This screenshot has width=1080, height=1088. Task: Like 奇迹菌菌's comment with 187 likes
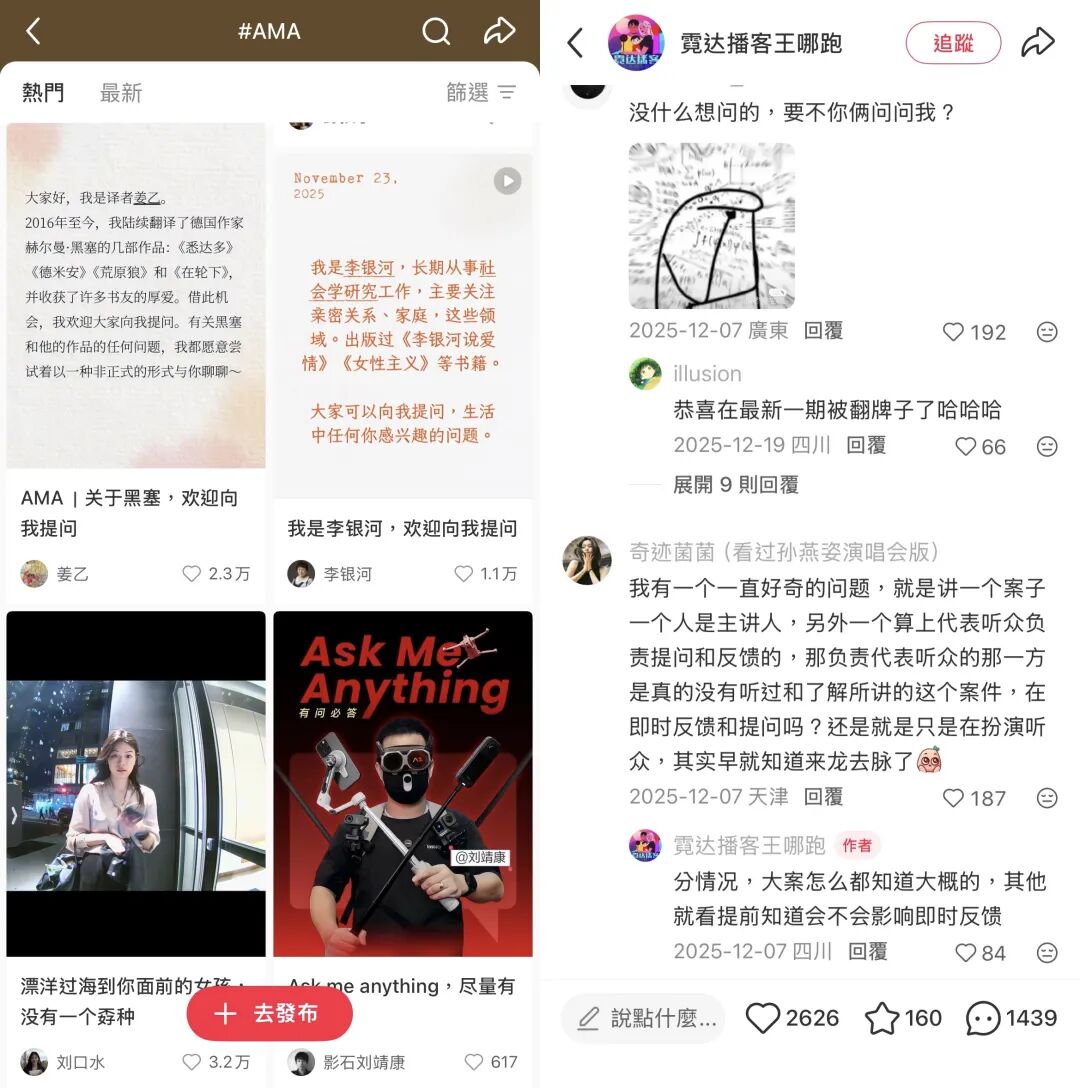point(954,798)
